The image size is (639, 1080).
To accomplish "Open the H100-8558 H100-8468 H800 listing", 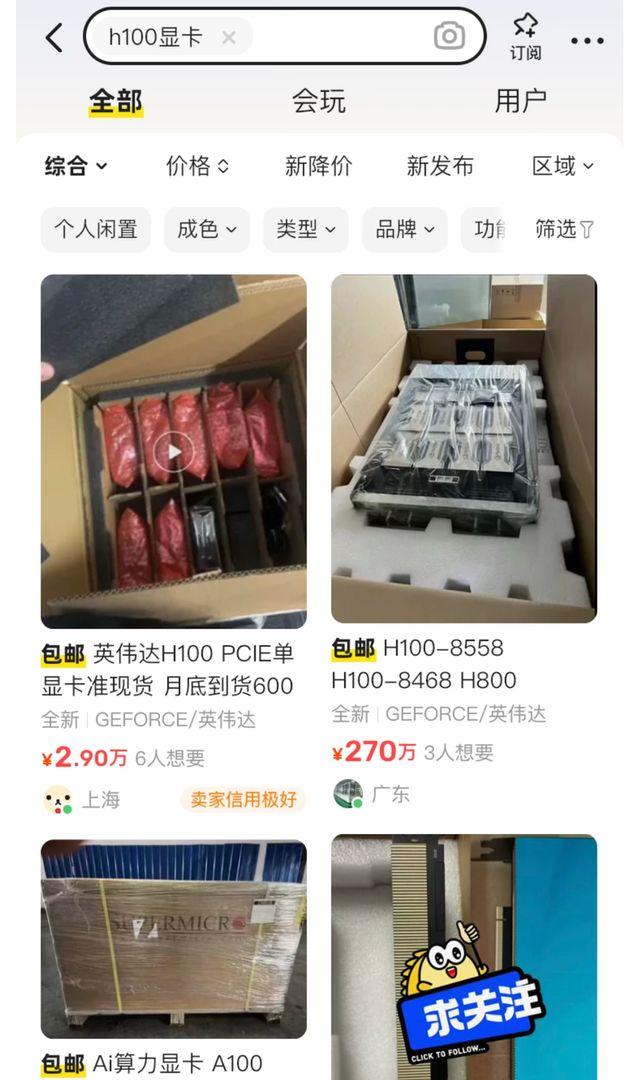I will (464, 448).
